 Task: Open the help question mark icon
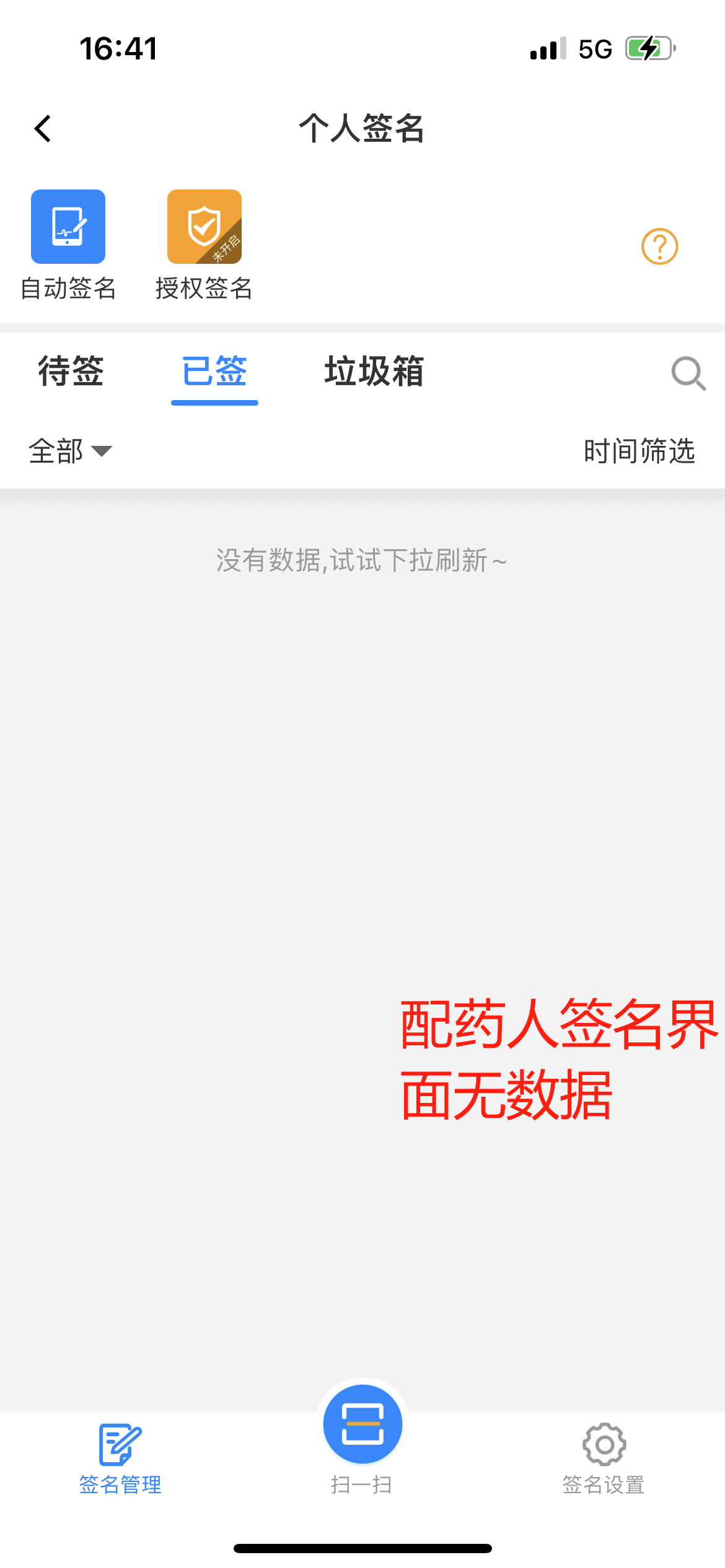pyautogui.click(x=659, y=246)
